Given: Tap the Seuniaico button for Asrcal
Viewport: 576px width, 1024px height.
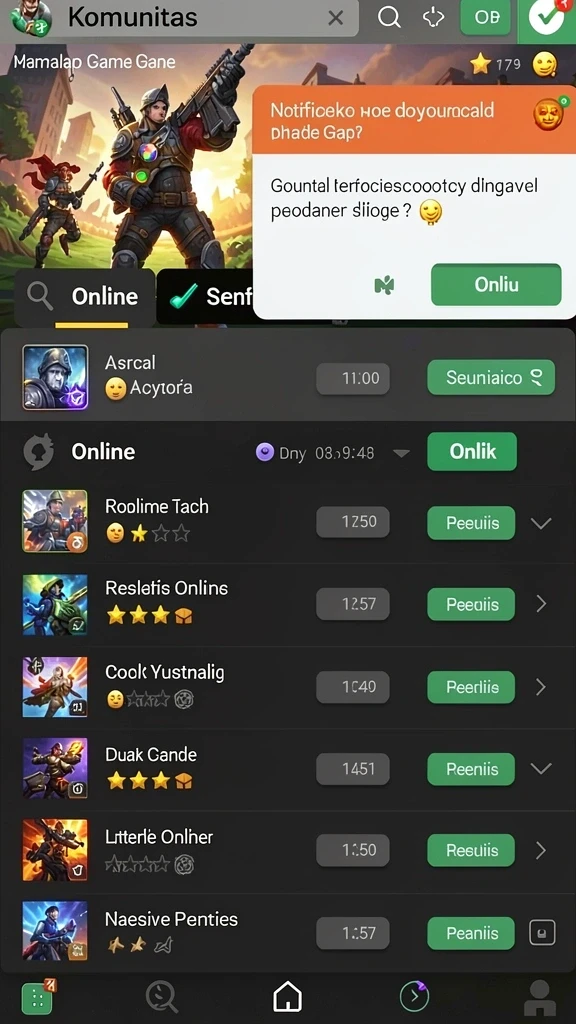Looking at the screenshot, I should [x=491, y=377].
